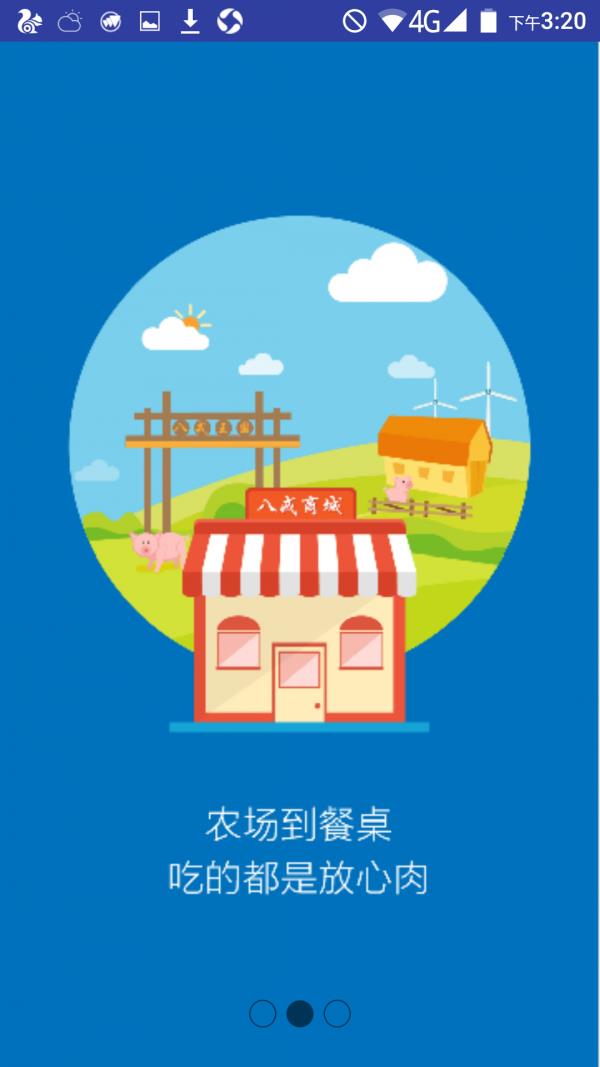Select the middle page indicator dot
This screenshot has height=1067, width=600.
300,1014
